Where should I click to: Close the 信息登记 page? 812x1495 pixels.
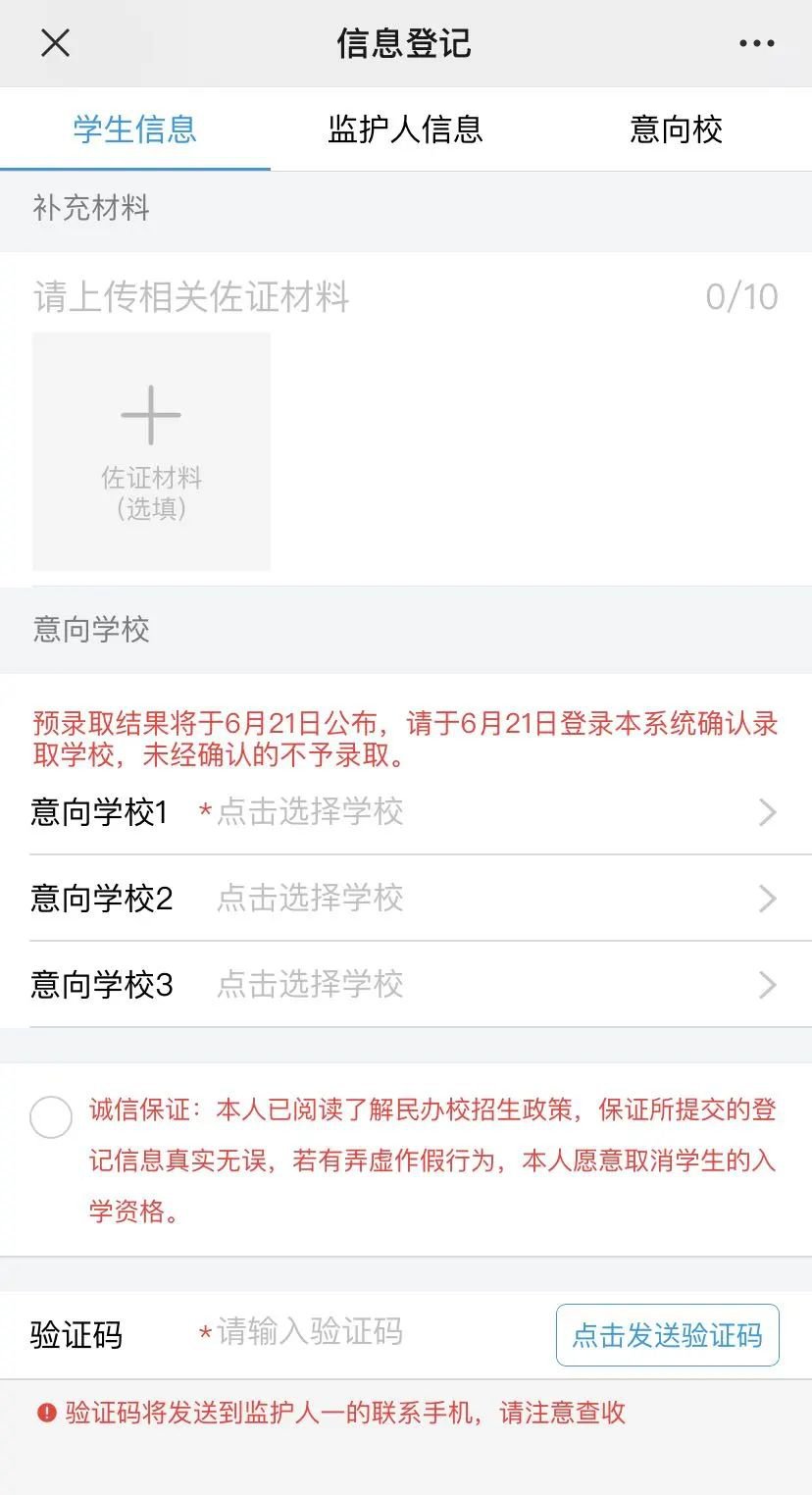55,43
